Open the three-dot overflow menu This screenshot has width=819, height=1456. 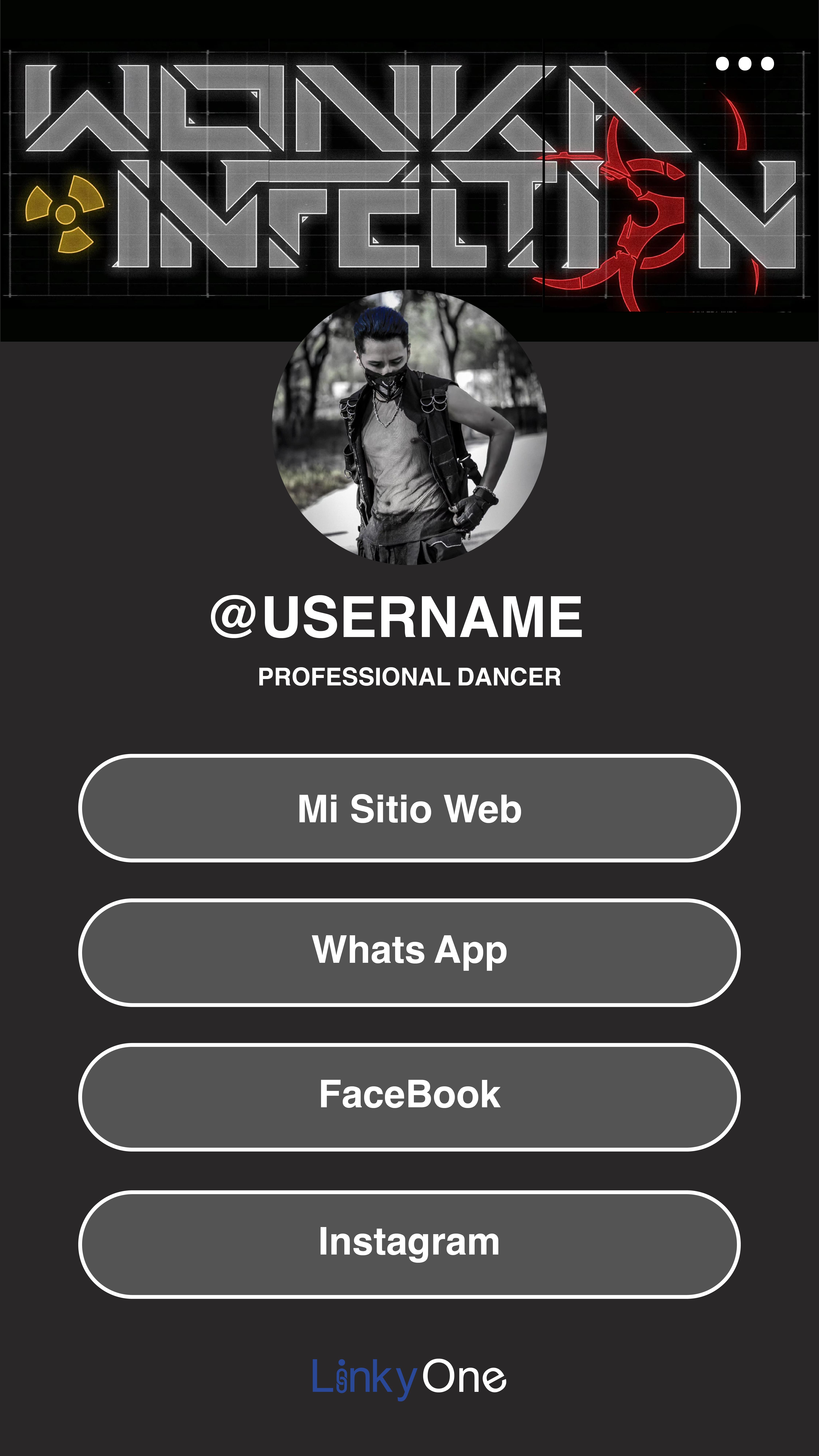(x=744, y=64)
